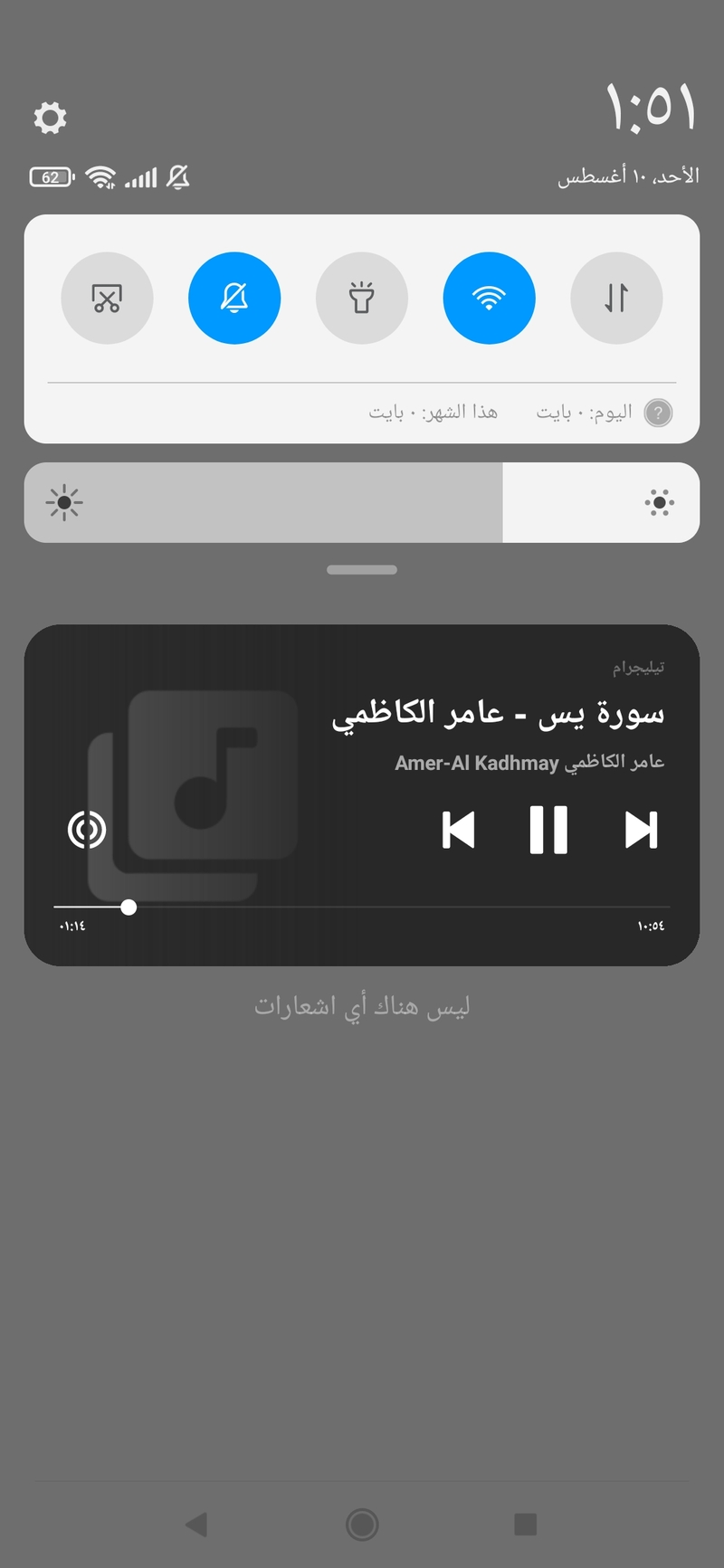
Task: Skip to the next track
Action: (641, 830)
